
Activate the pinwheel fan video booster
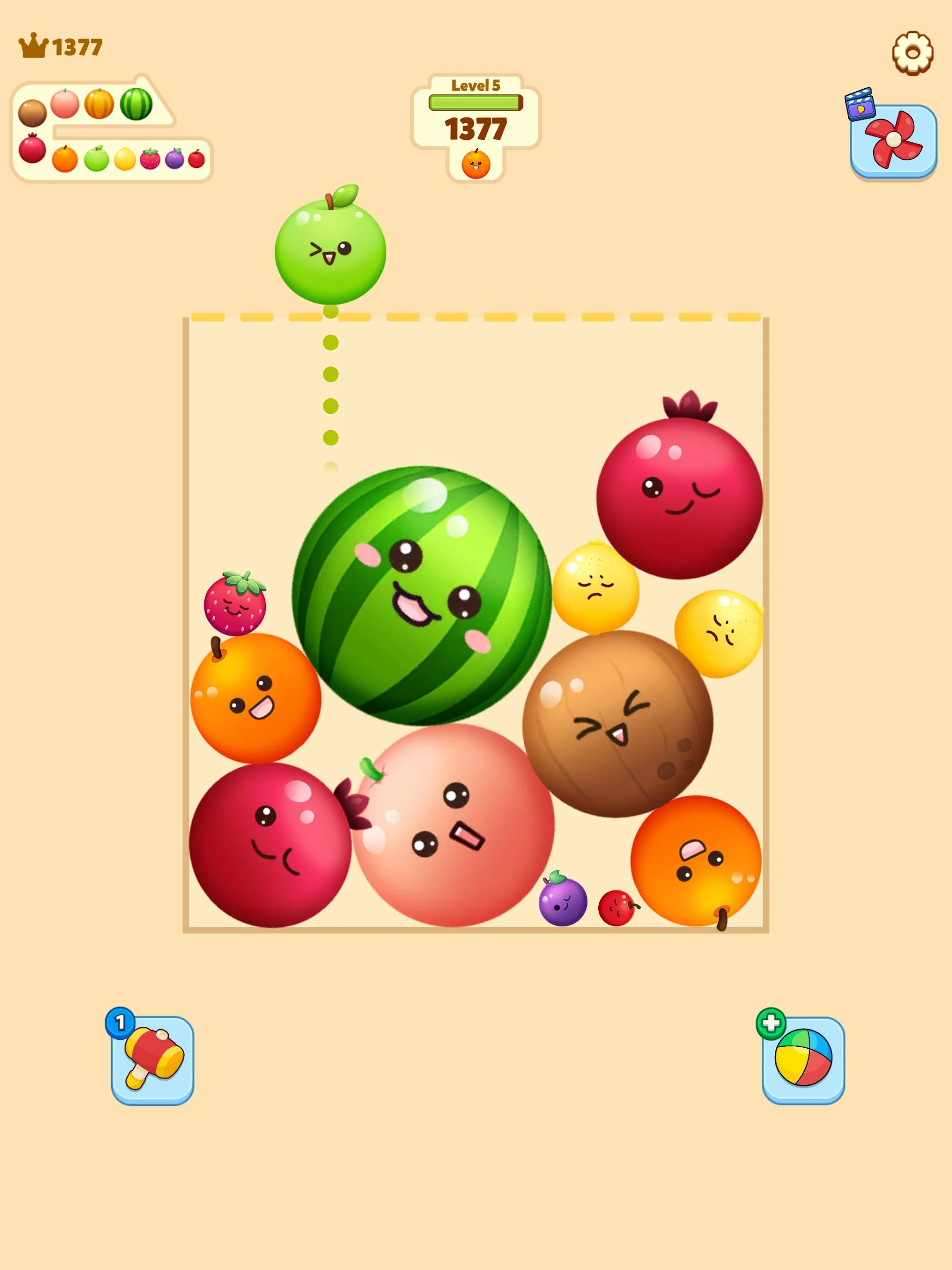(x=893, y=141)
